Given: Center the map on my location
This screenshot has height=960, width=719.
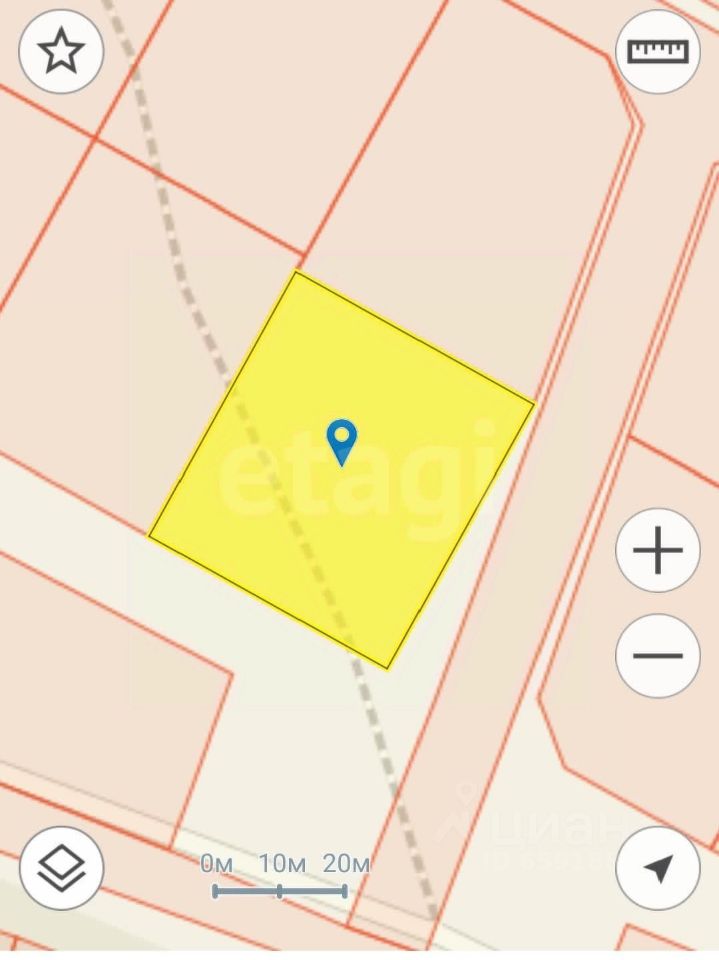Looking at the screenshot, I should pos(657,868).
